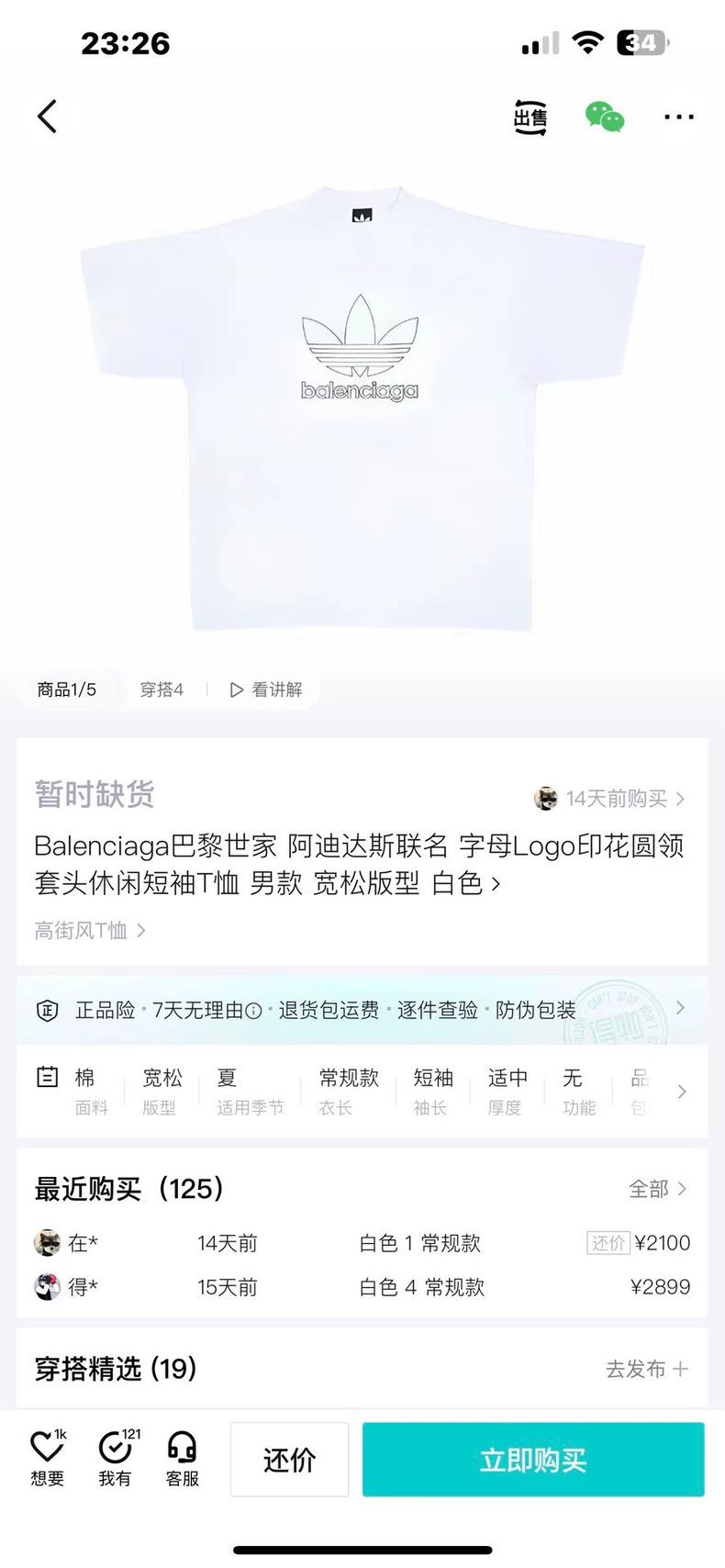View 全部 recent purchases

click(657, 1189)
